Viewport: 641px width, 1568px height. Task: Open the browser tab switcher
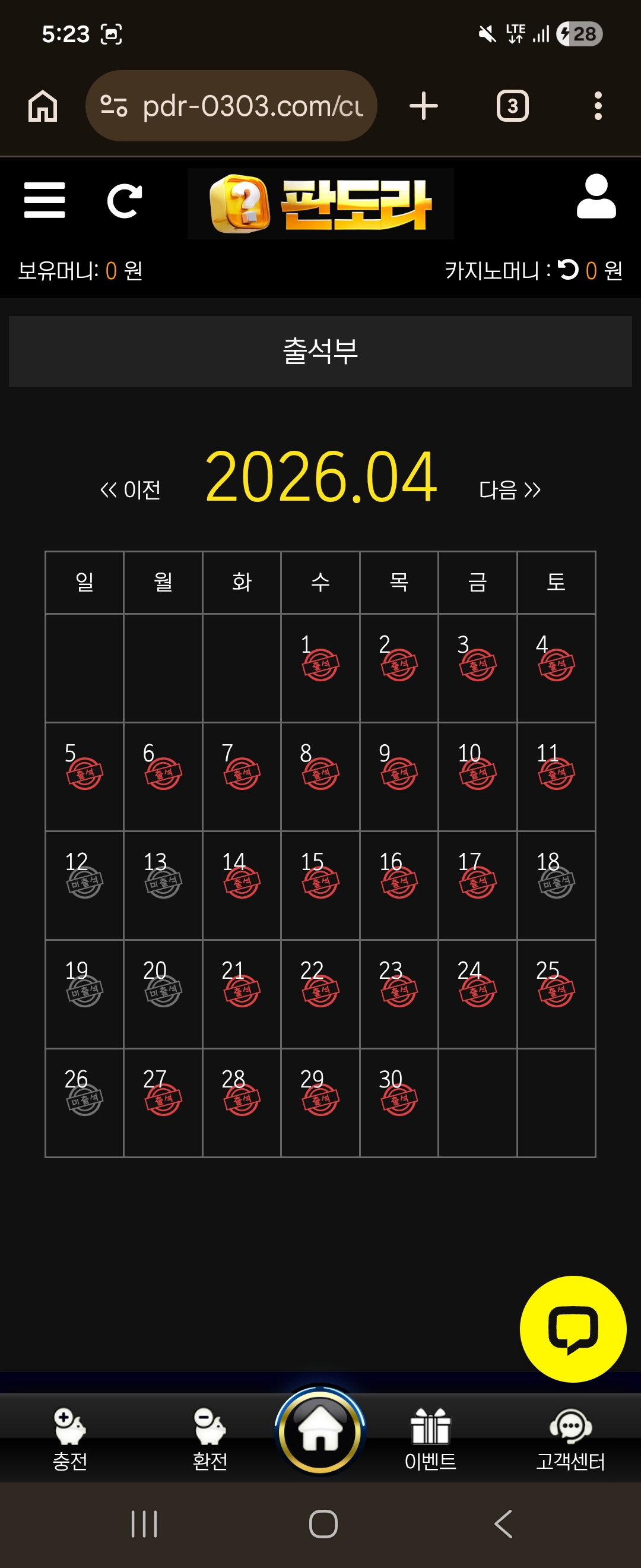513,106
